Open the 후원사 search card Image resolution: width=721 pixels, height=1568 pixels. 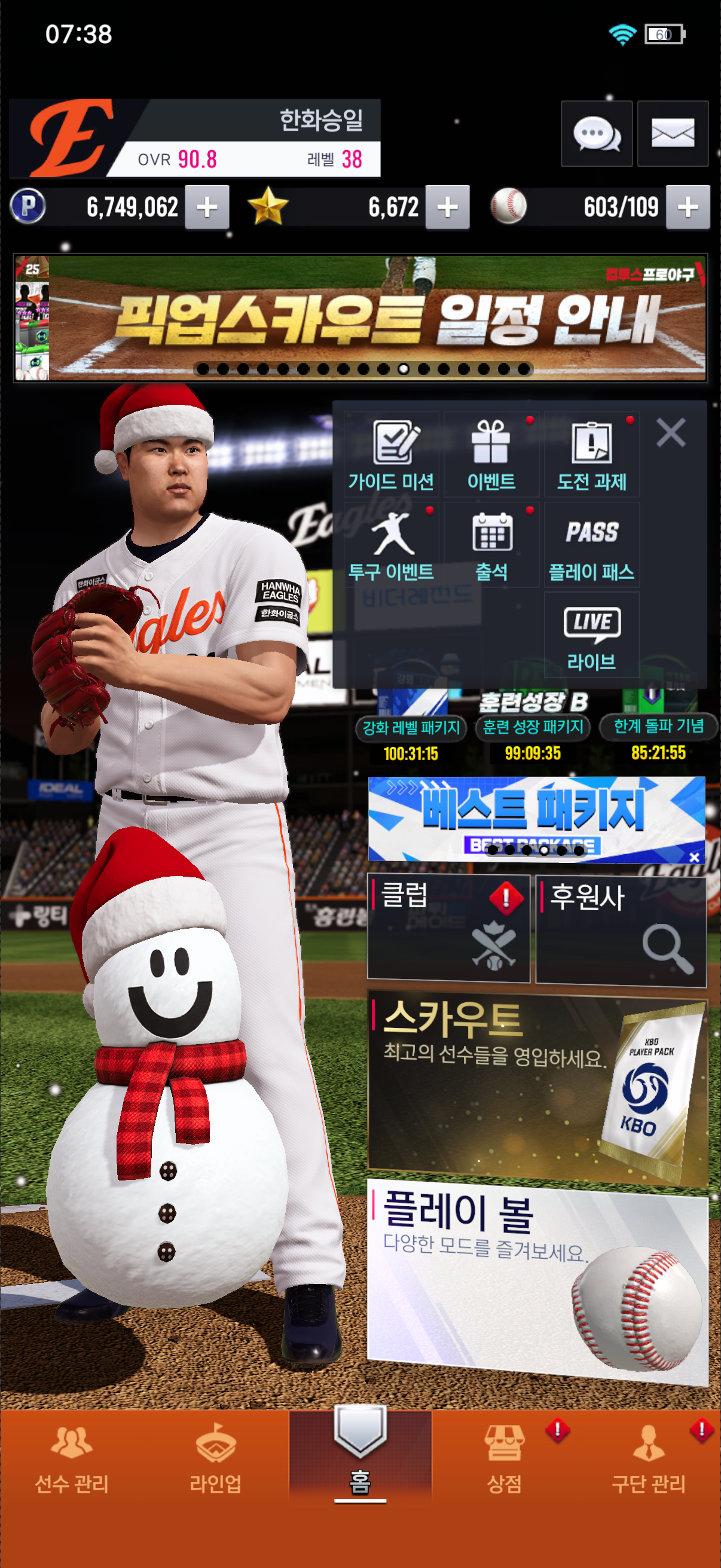(621, 928)
